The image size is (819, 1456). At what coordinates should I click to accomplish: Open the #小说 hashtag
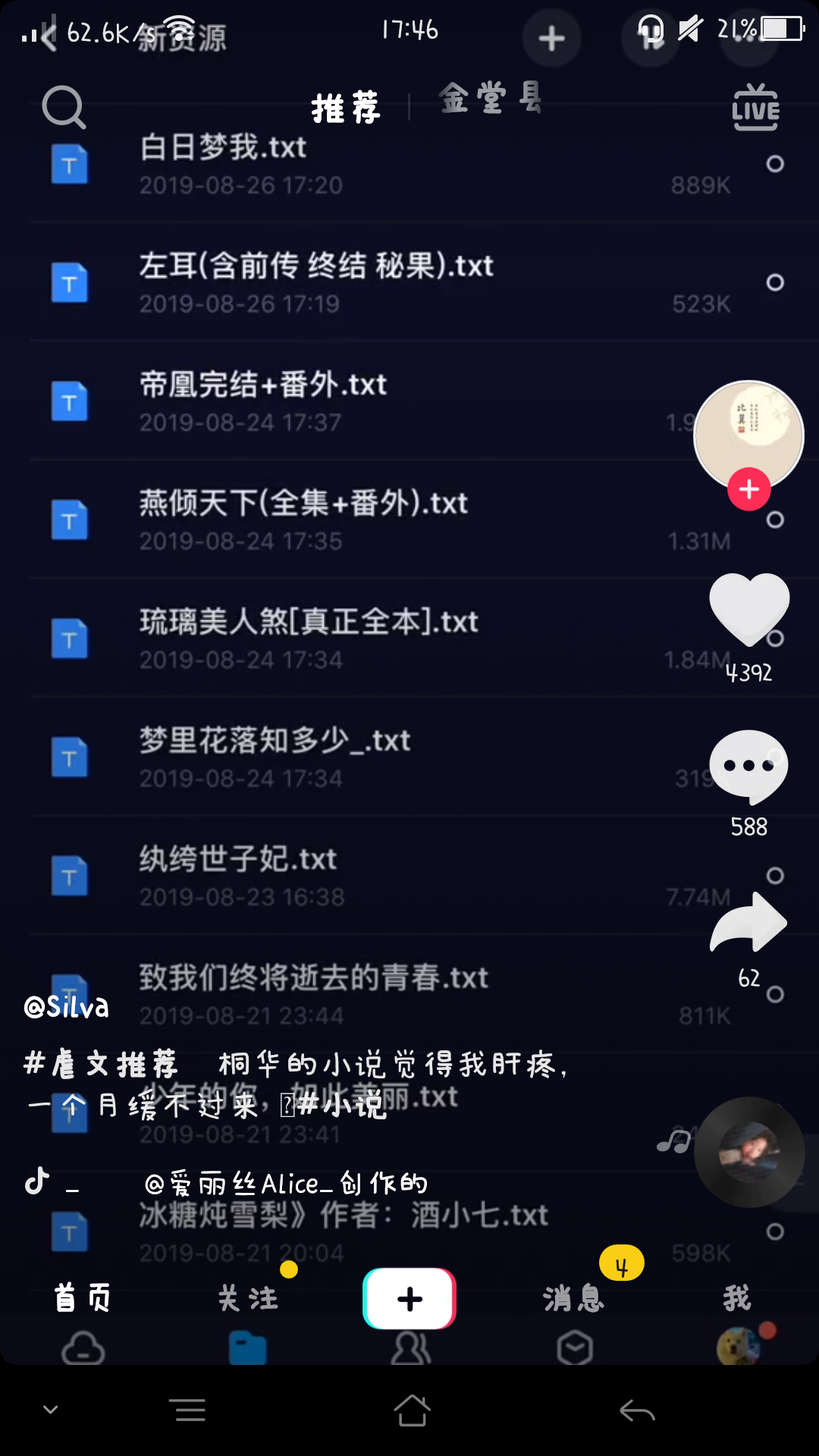342,1105
